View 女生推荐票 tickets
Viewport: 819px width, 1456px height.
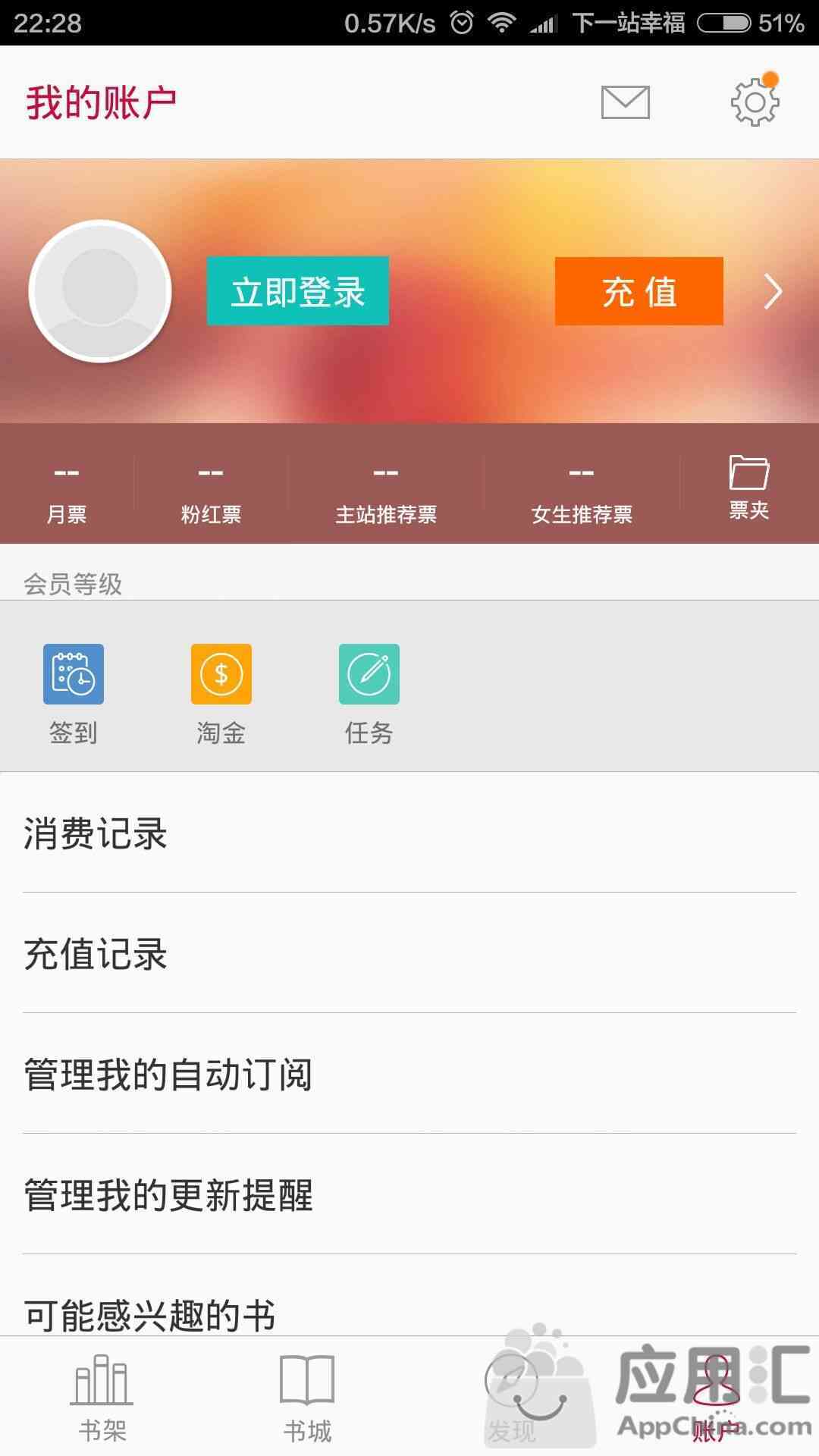tap(582, 493)
